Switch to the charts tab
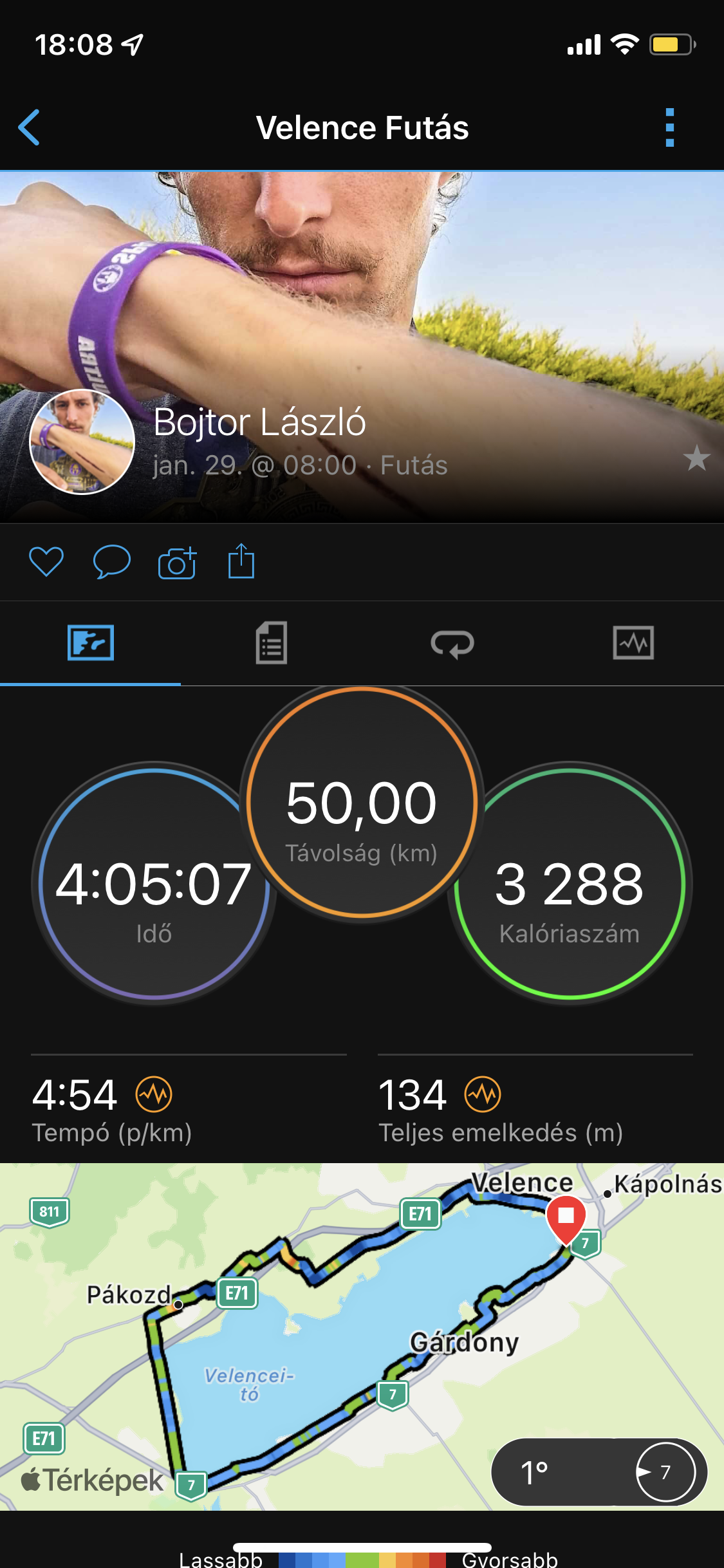This screenshot has width=724, height=1568. tap(633, 642)
